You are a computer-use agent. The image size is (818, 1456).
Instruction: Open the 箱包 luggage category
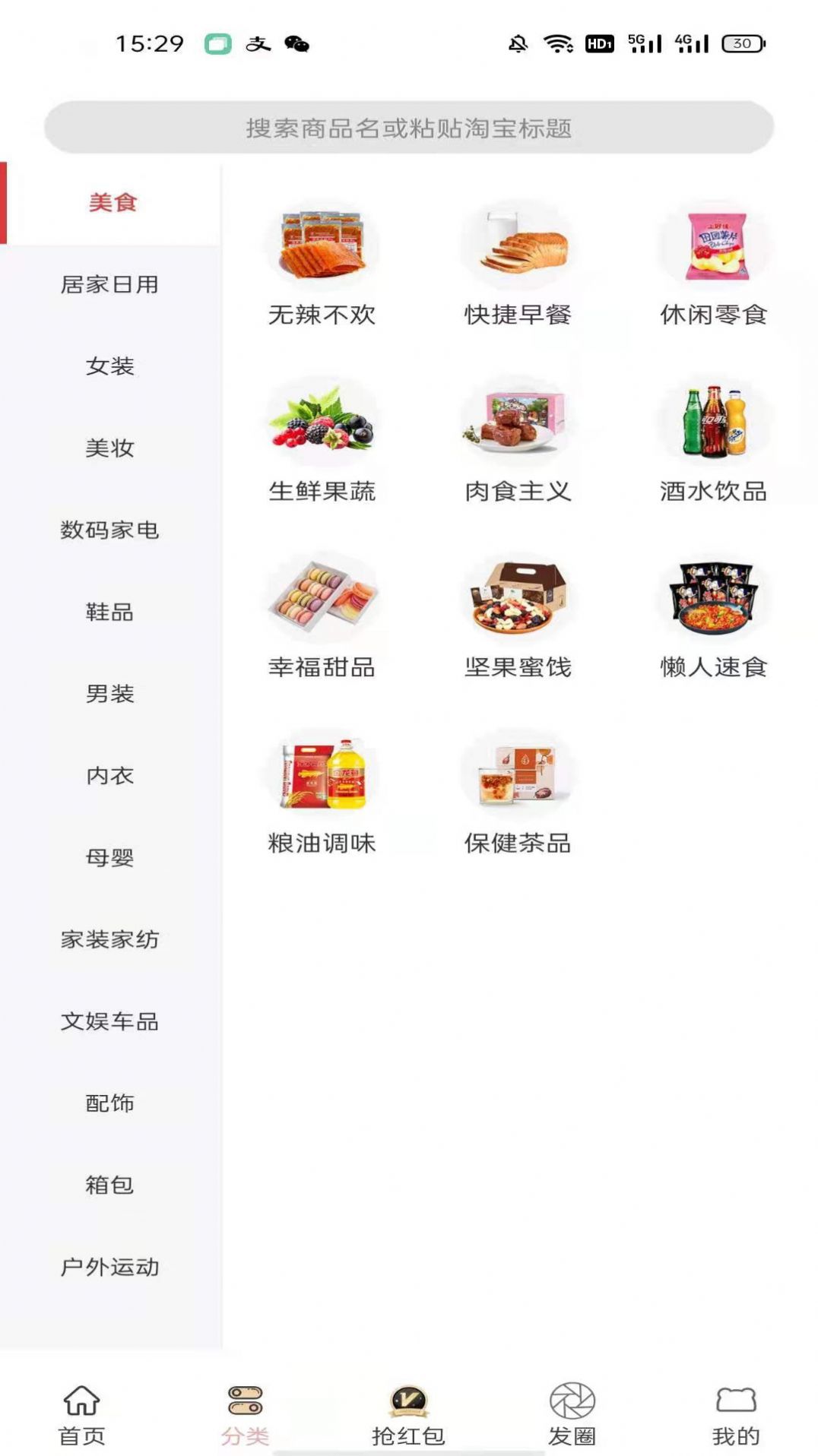[x=111, y=1184]
